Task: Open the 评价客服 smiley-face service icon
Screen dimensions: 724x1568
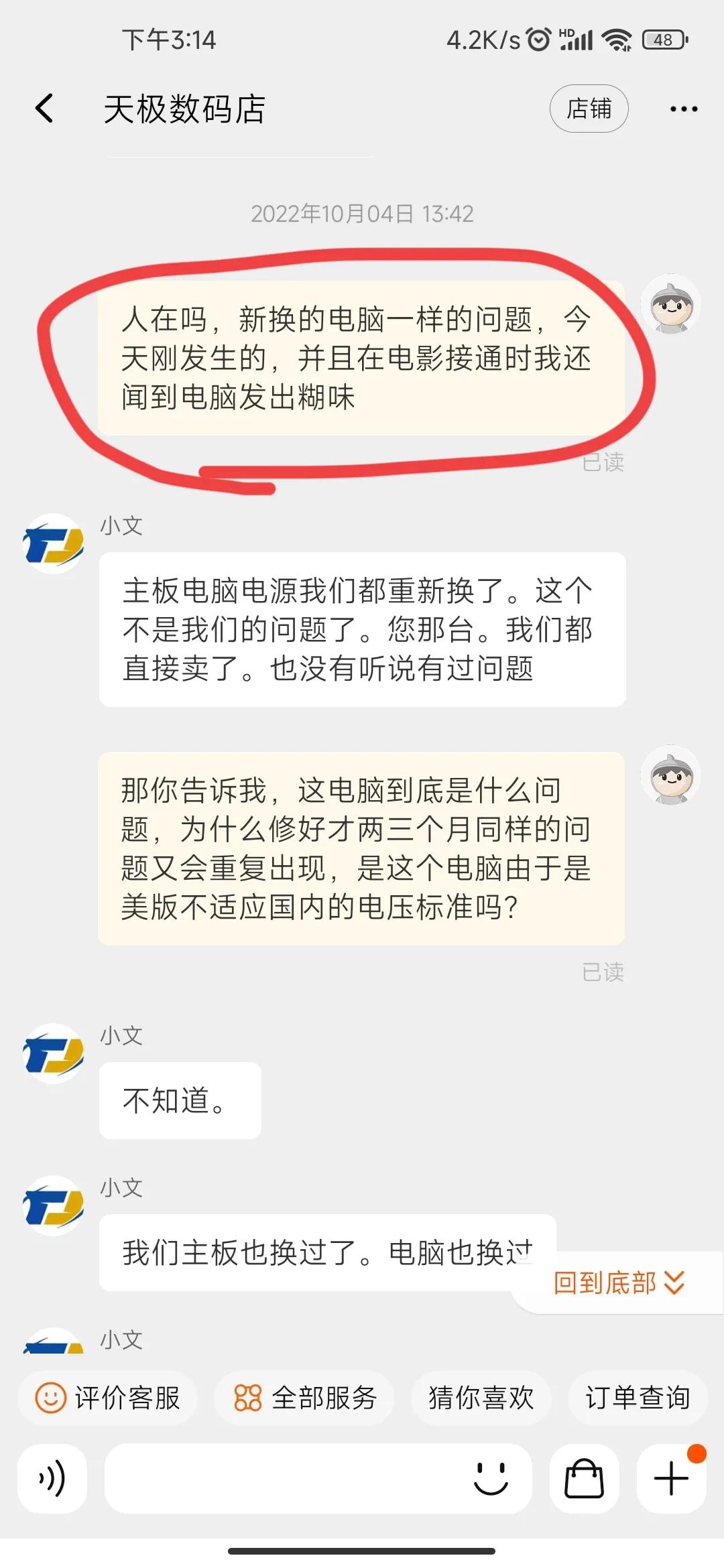Action: click(x=49, y=1398)
